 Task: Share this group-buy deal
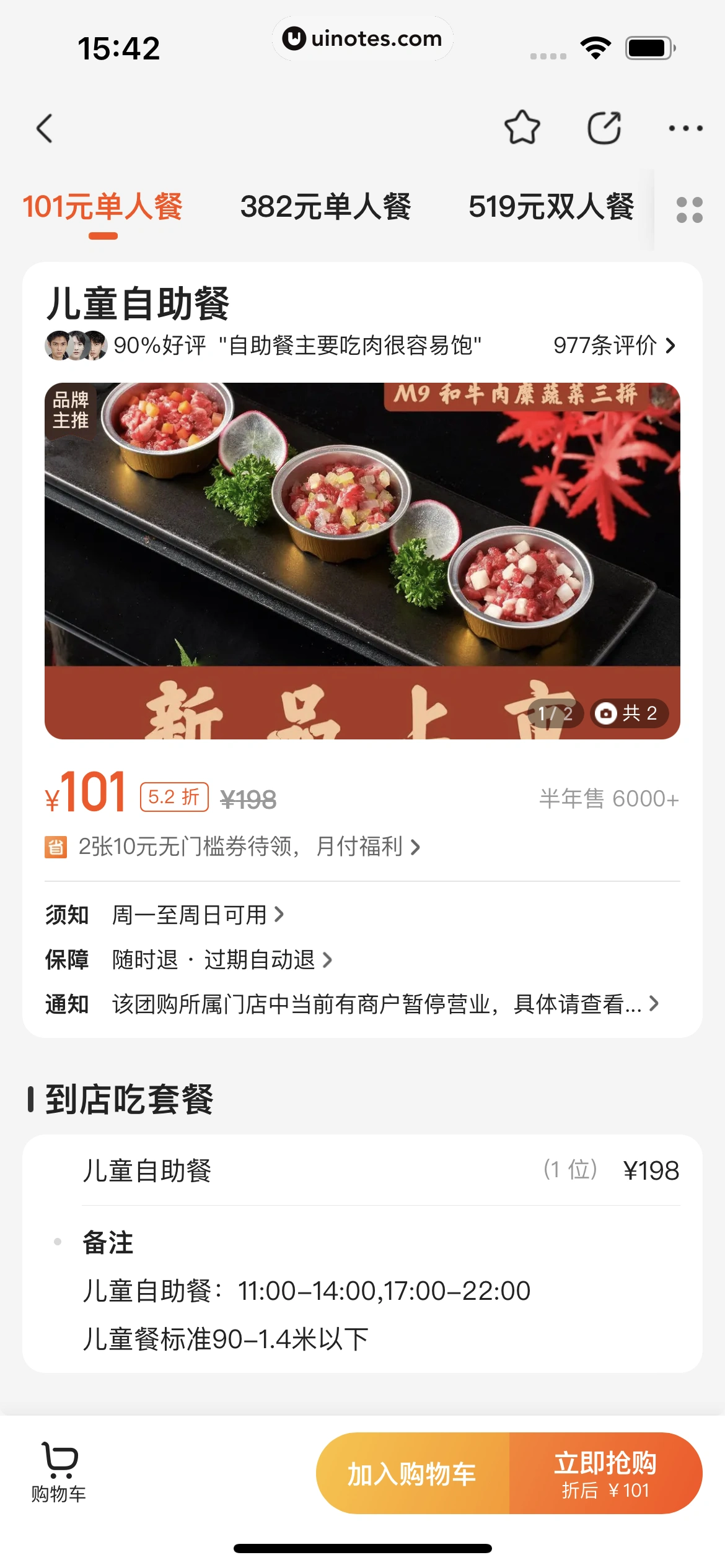click(x=604, y=128)
